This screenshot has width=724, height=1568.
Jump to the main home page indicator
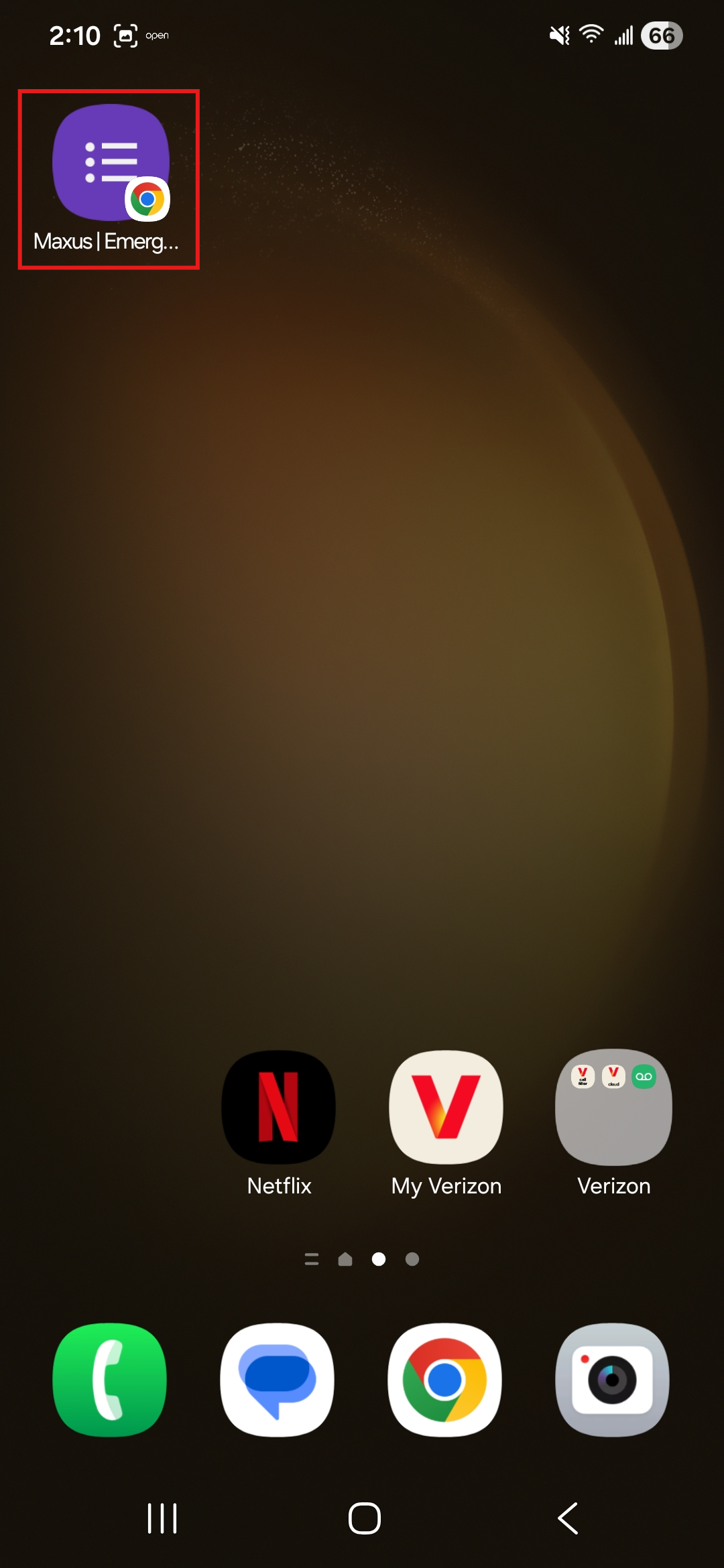[x=345, y=1260]
